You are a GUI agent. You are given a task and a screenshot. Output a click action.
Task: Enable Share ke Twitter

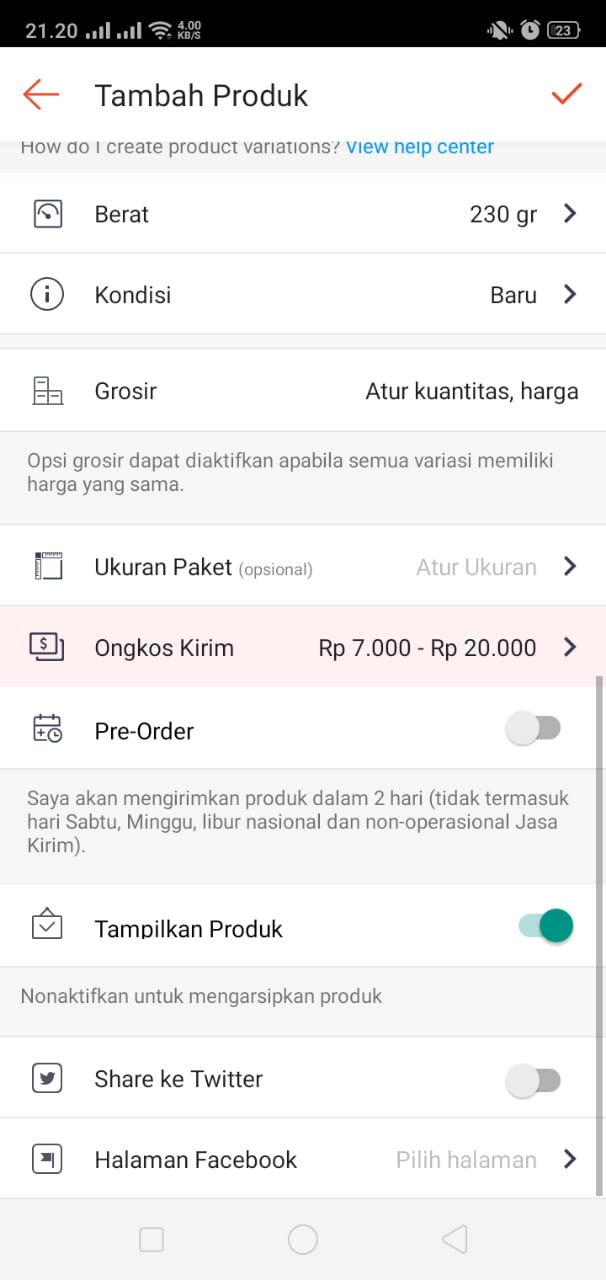click(x=534, y=1079)
